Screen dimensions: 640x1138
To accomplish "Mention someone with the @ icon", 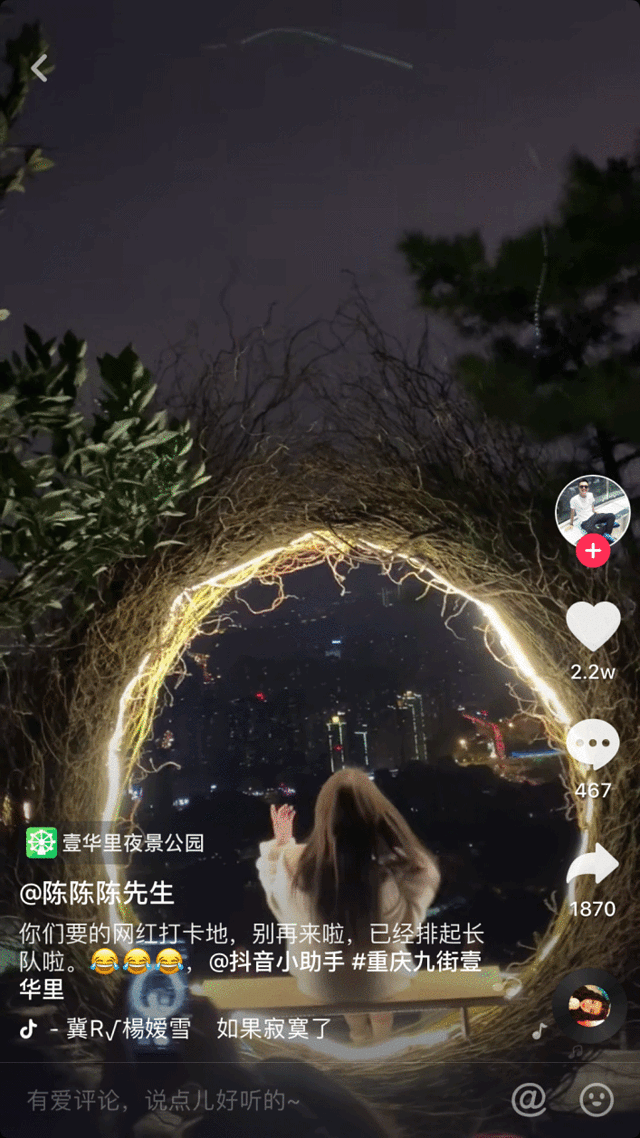I will click(x=529, y=1100).
